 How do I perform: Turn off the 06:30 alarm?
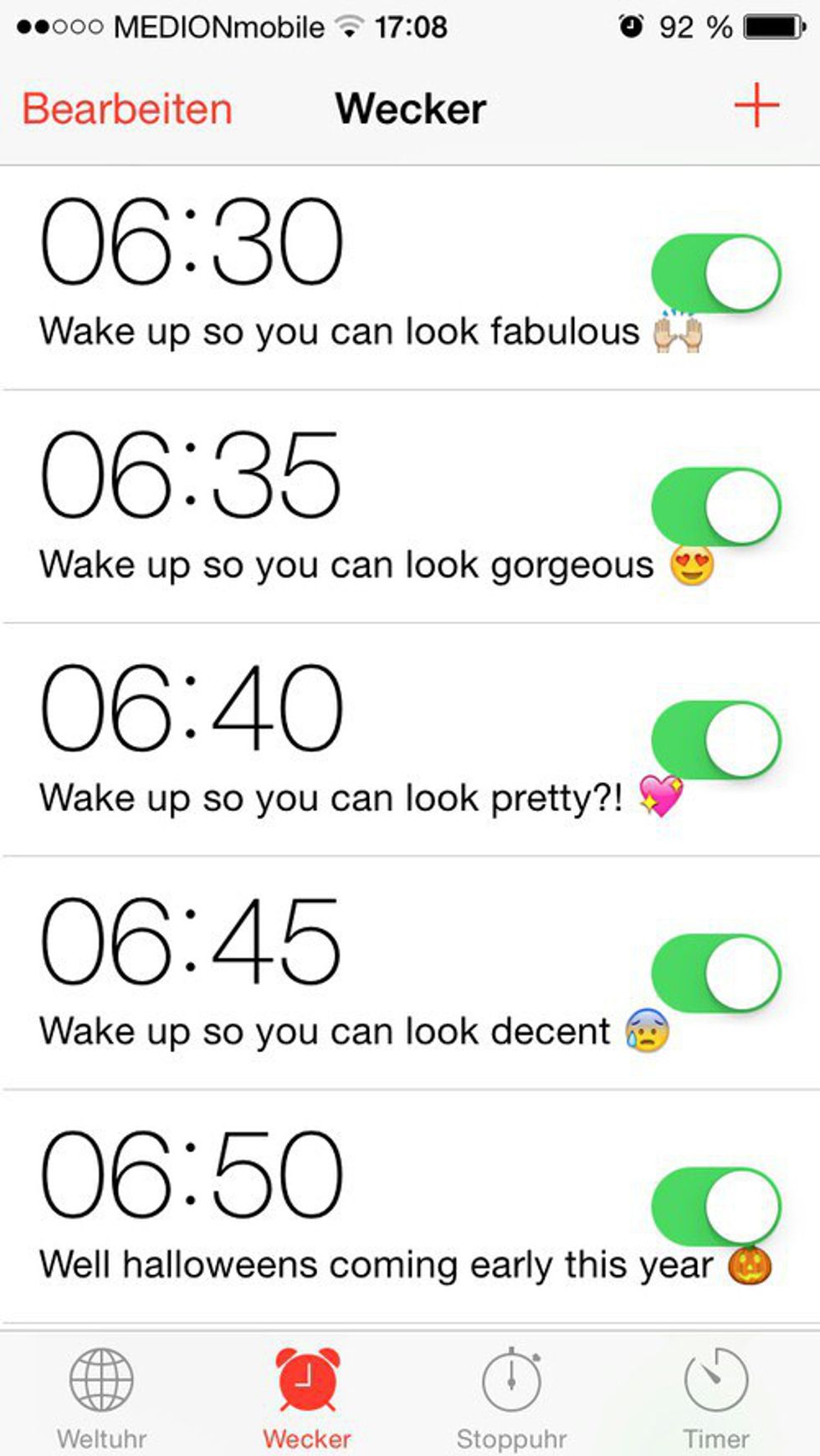pos(716,274)
